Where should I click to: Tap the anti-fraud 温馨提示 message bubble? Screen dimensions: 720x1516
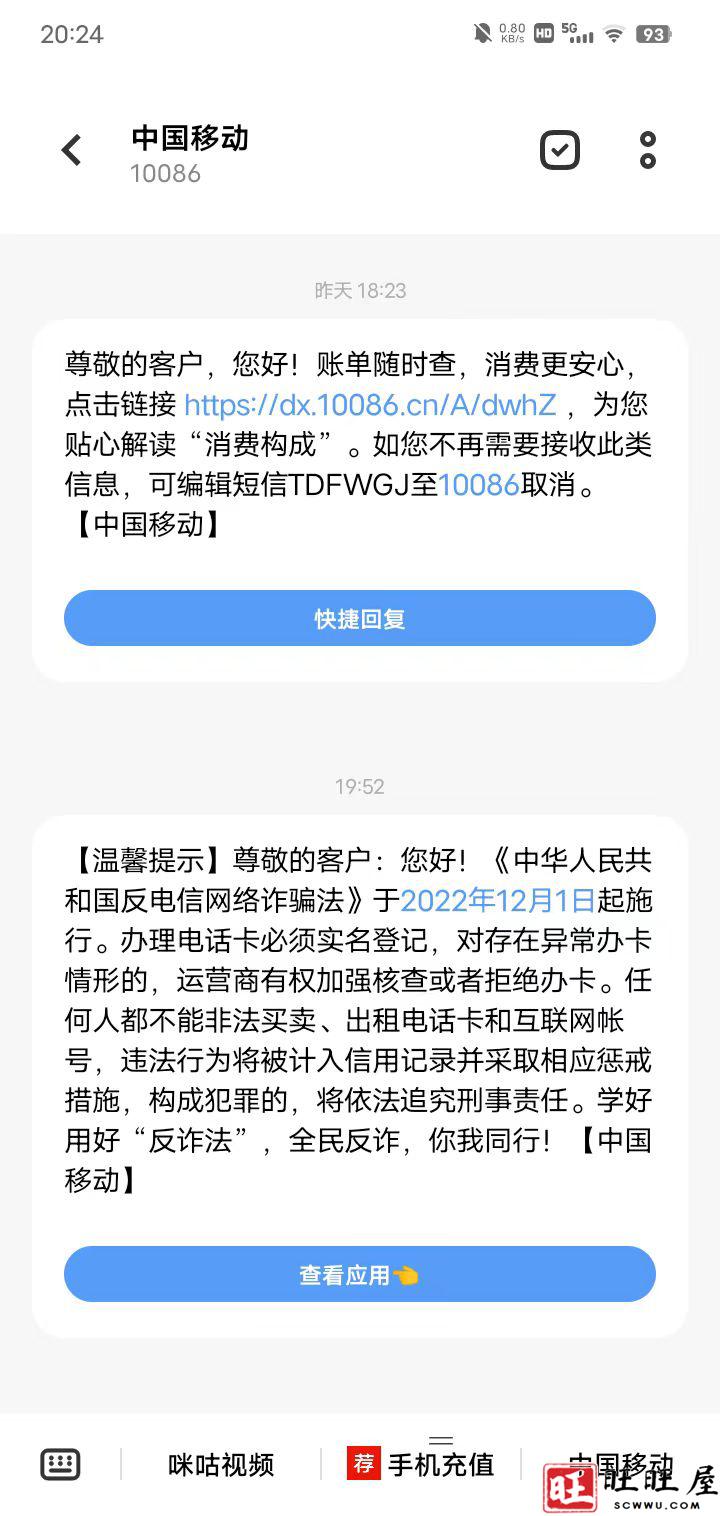pyautogui.click(x=360, y=1020)
